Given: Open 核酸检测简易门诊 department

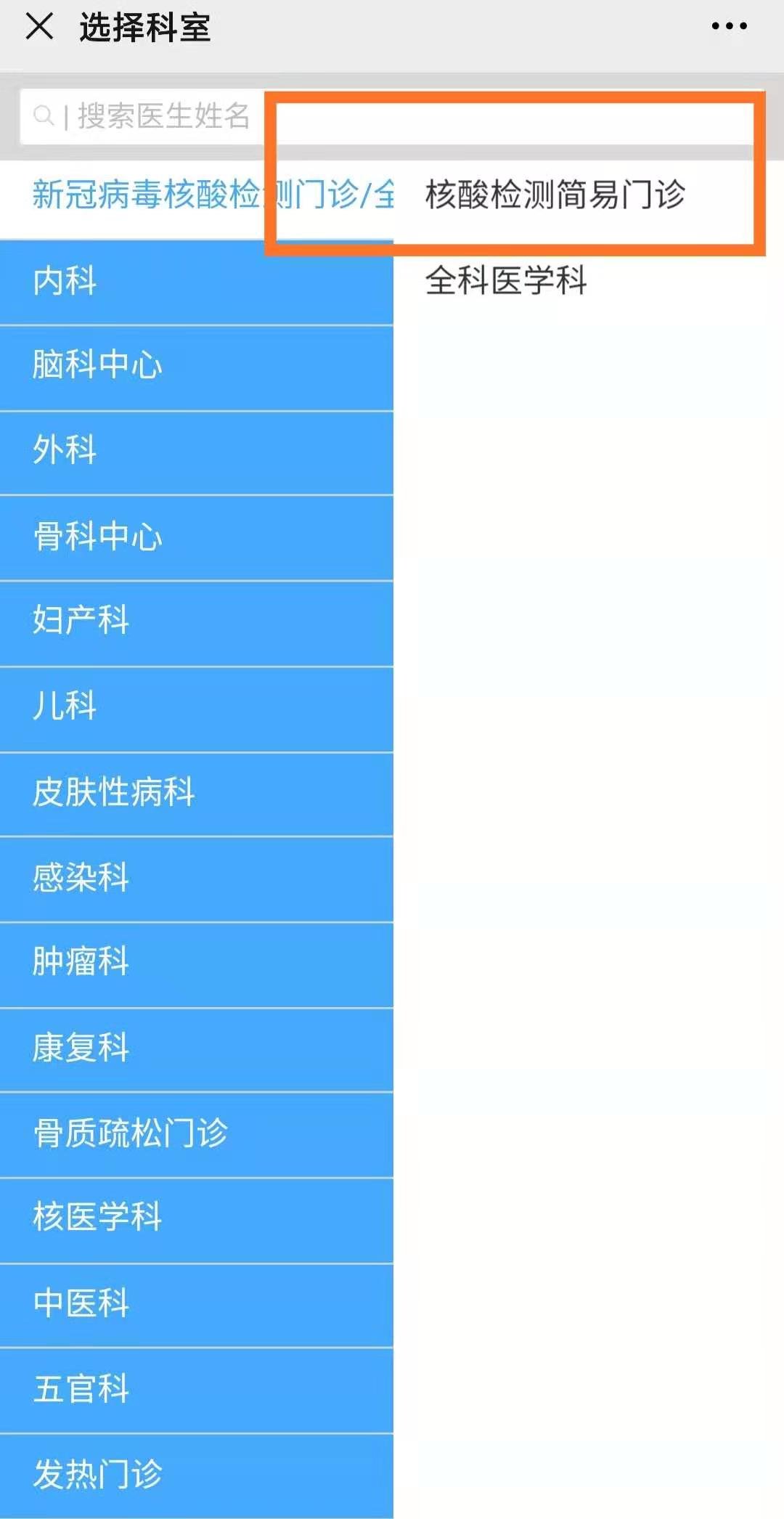Looking at the screenshot, I should (555, 195).
